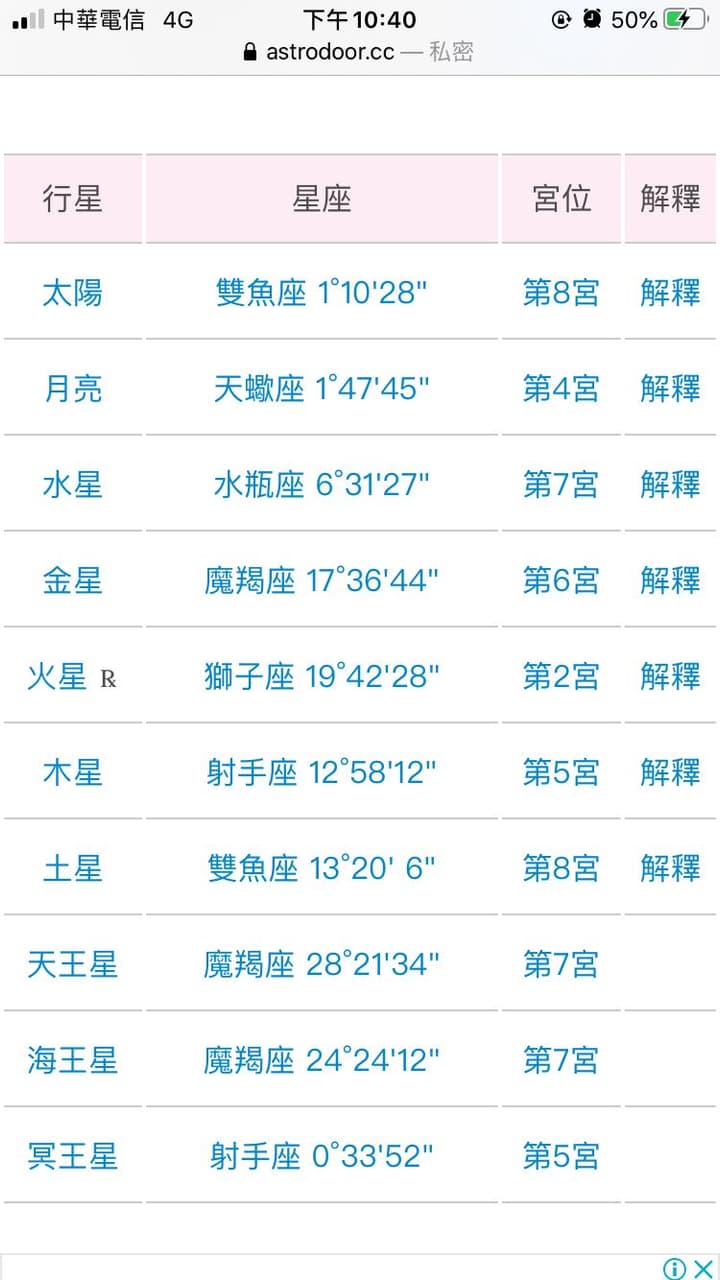Tap the 冥王星 link

(x=72, y=1157)
